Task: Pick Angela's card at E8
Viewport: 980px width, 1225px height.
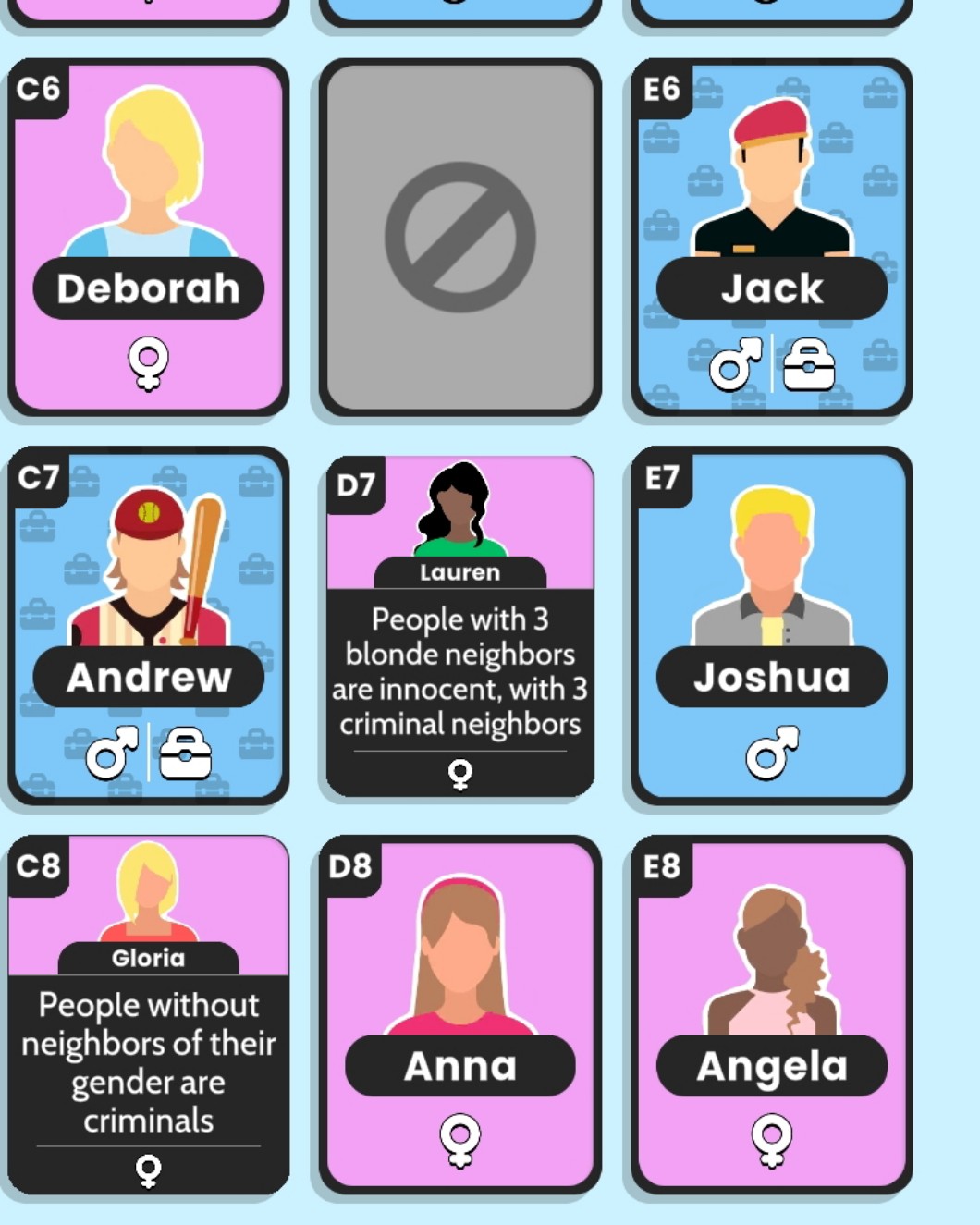Action: coord(772,1012)
